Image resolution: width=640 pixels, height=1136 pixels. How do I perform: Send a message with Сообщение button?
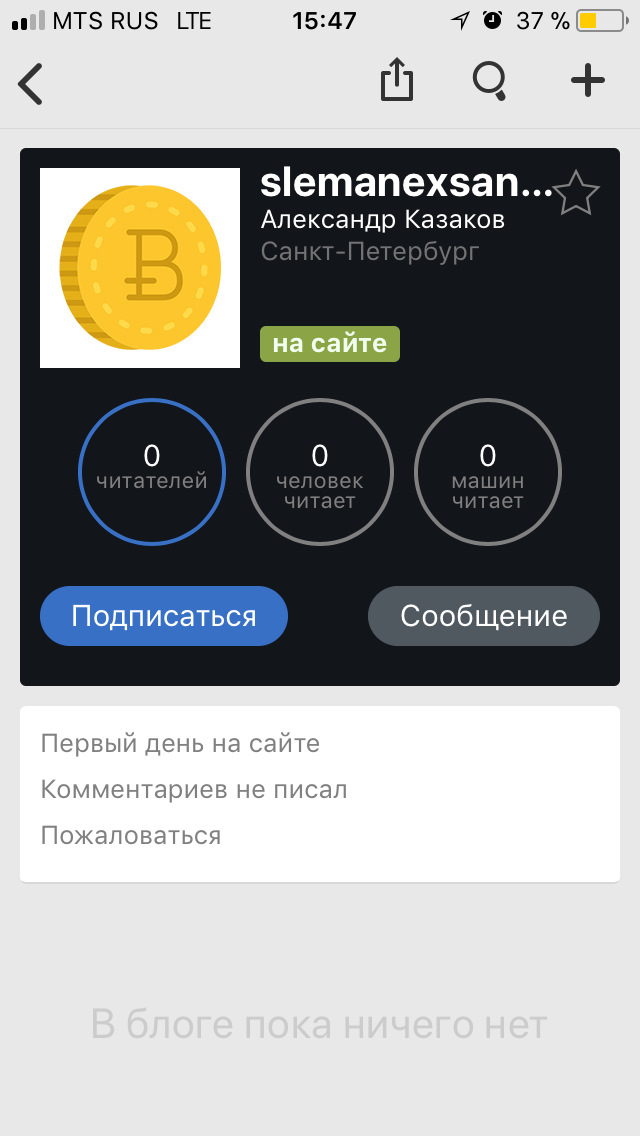point(484,616)
